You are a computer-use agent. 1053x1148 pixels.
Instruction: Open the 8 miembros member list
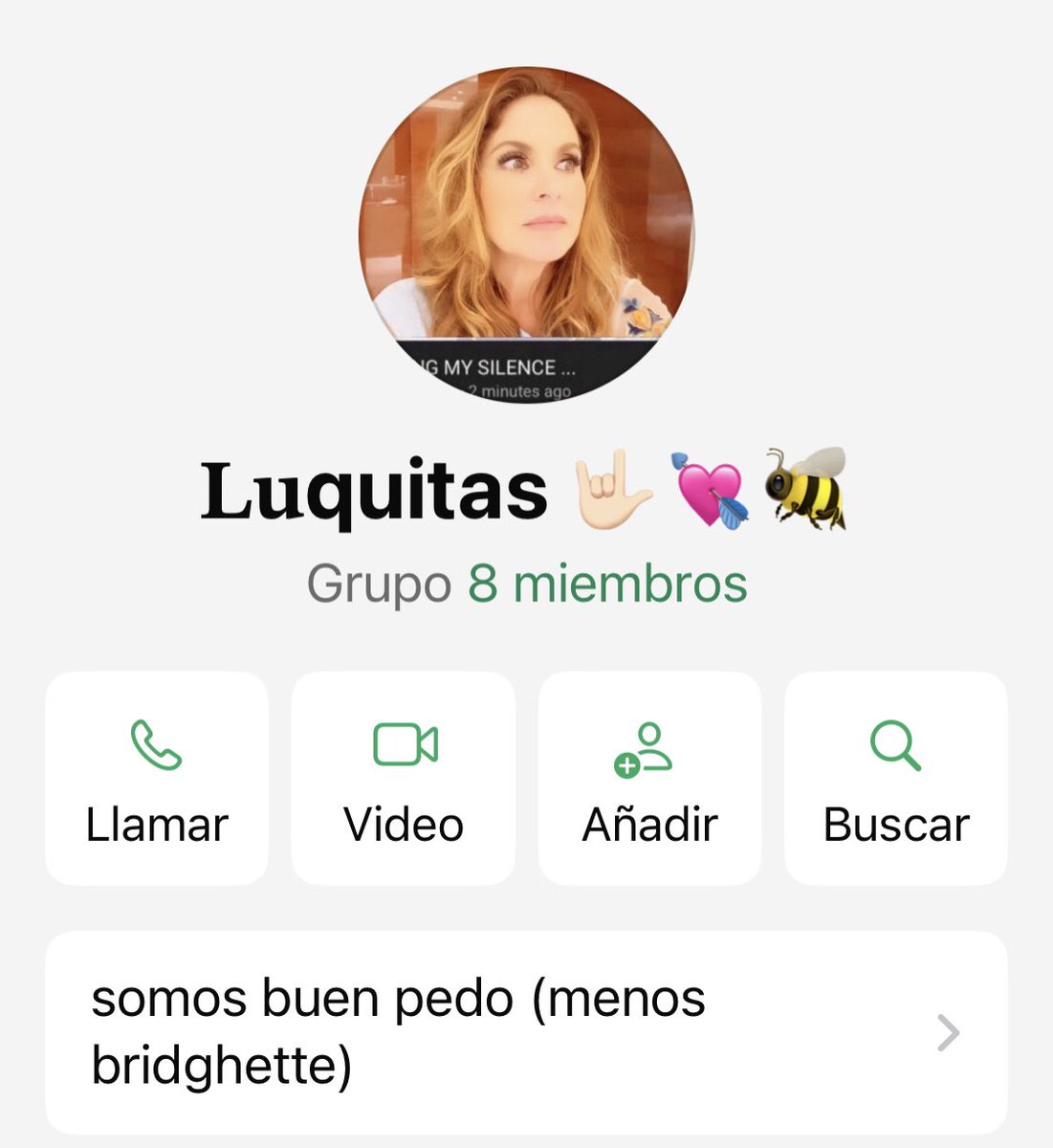pyautogui.click(x=606, y=584)
